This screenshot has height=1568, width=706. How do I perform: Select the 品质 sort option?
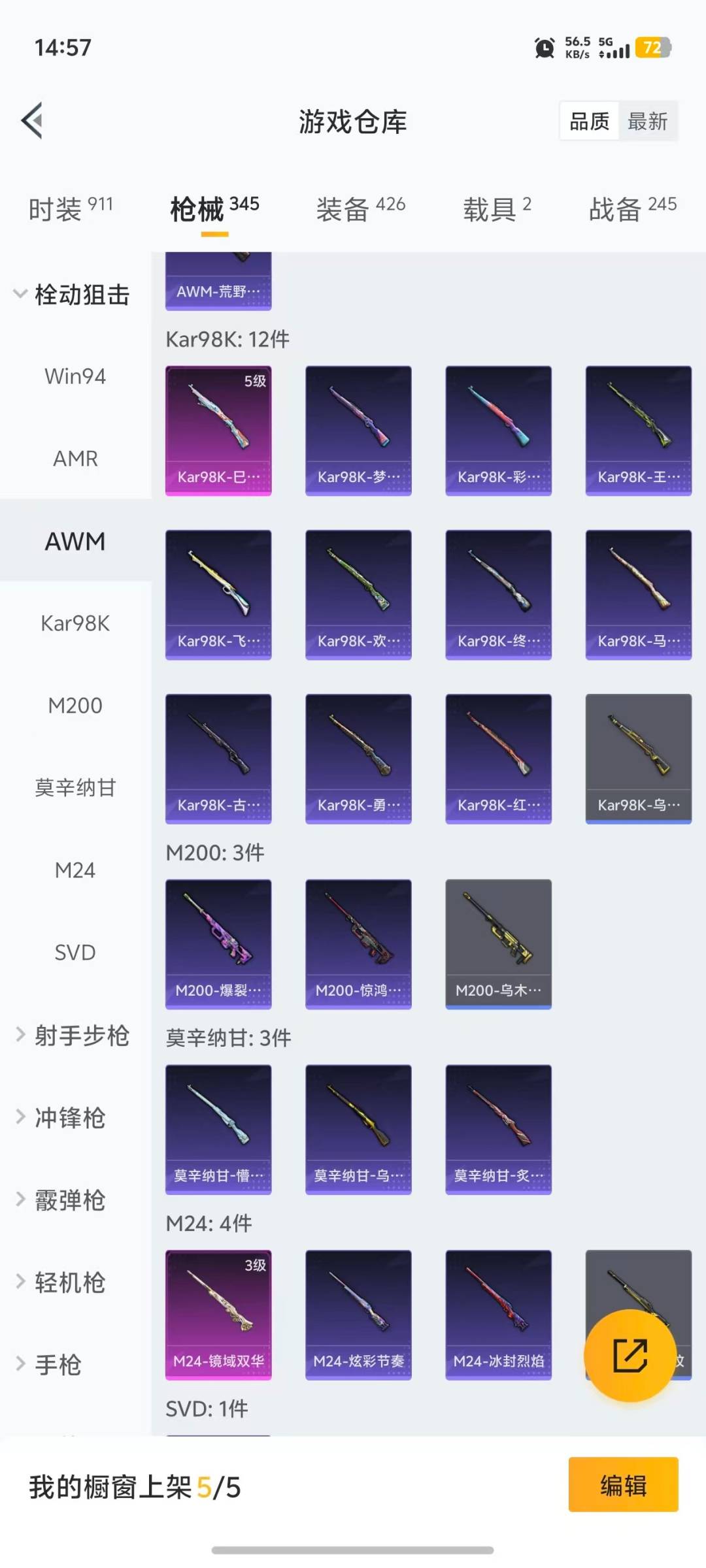click(586, 121)
